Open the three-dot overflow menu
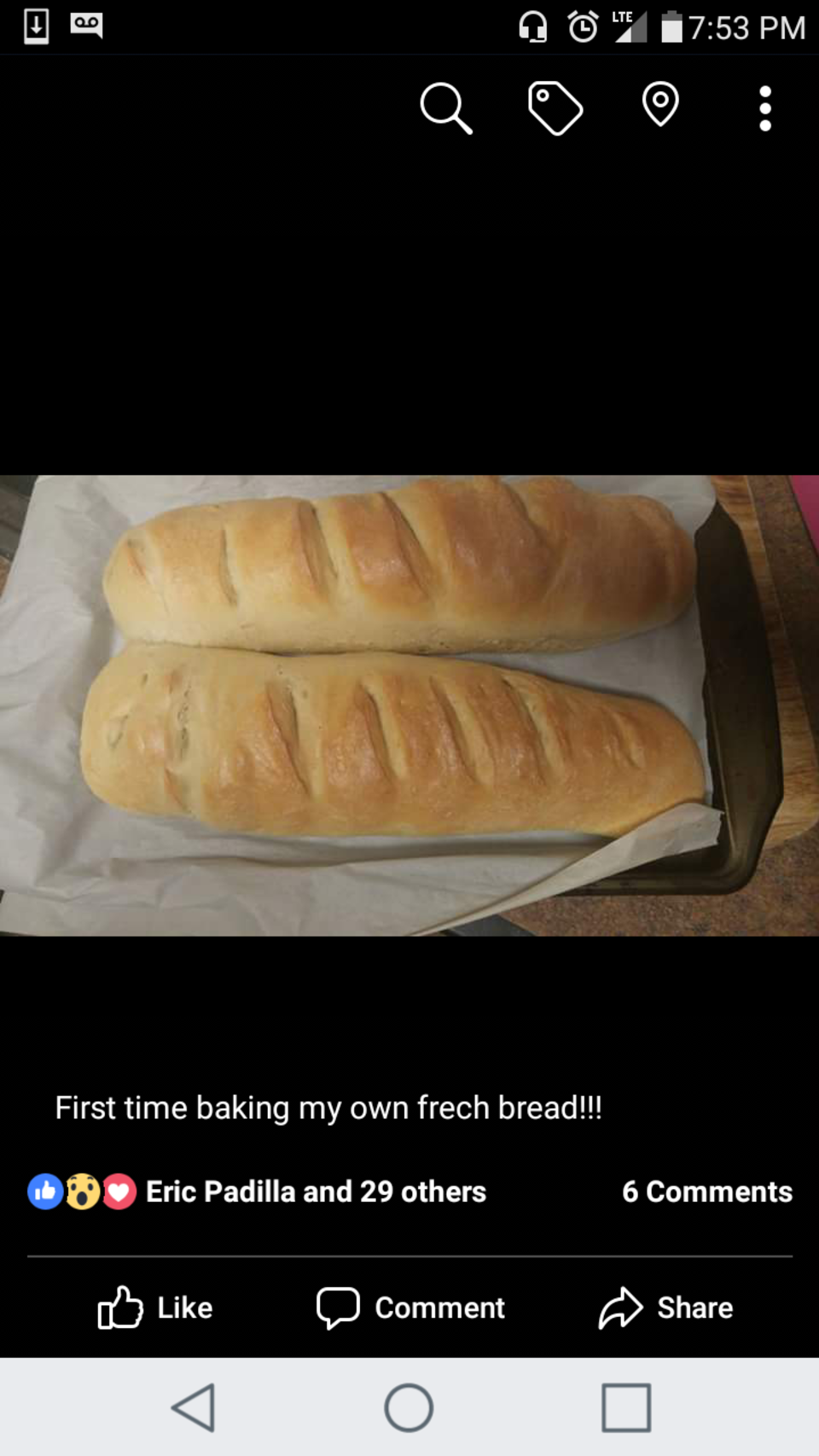The image size is (819, 1456). [x=765, y=108]
